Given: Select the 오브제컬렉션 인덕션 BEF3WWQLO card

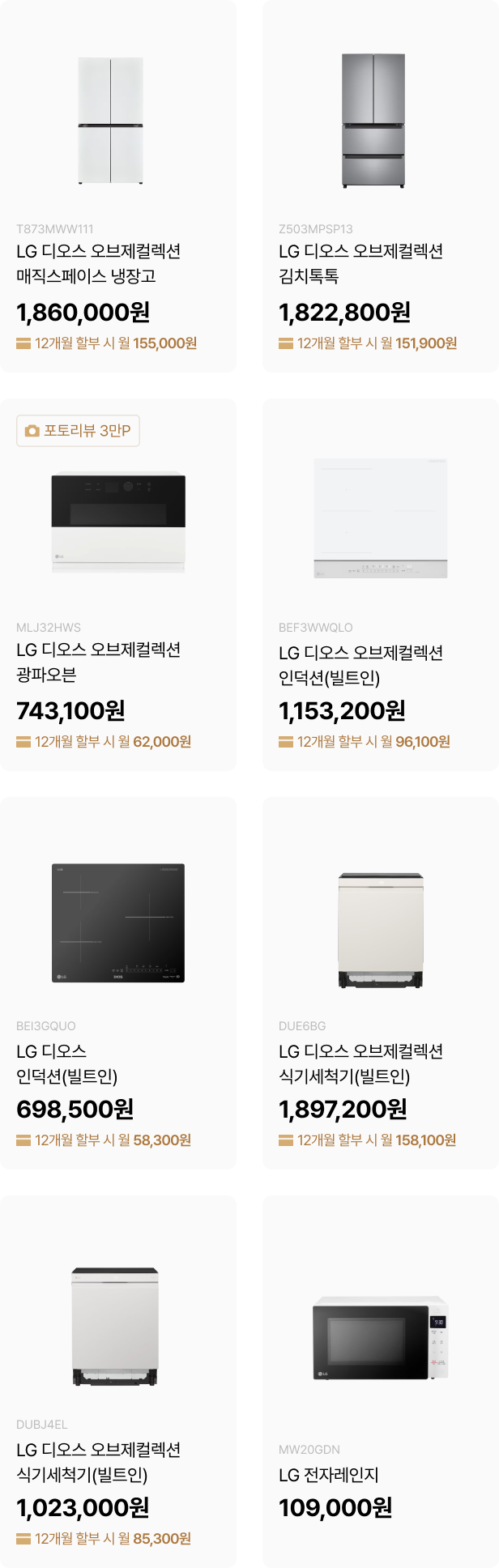Looking at the screenshot, I should pos(381,585).
